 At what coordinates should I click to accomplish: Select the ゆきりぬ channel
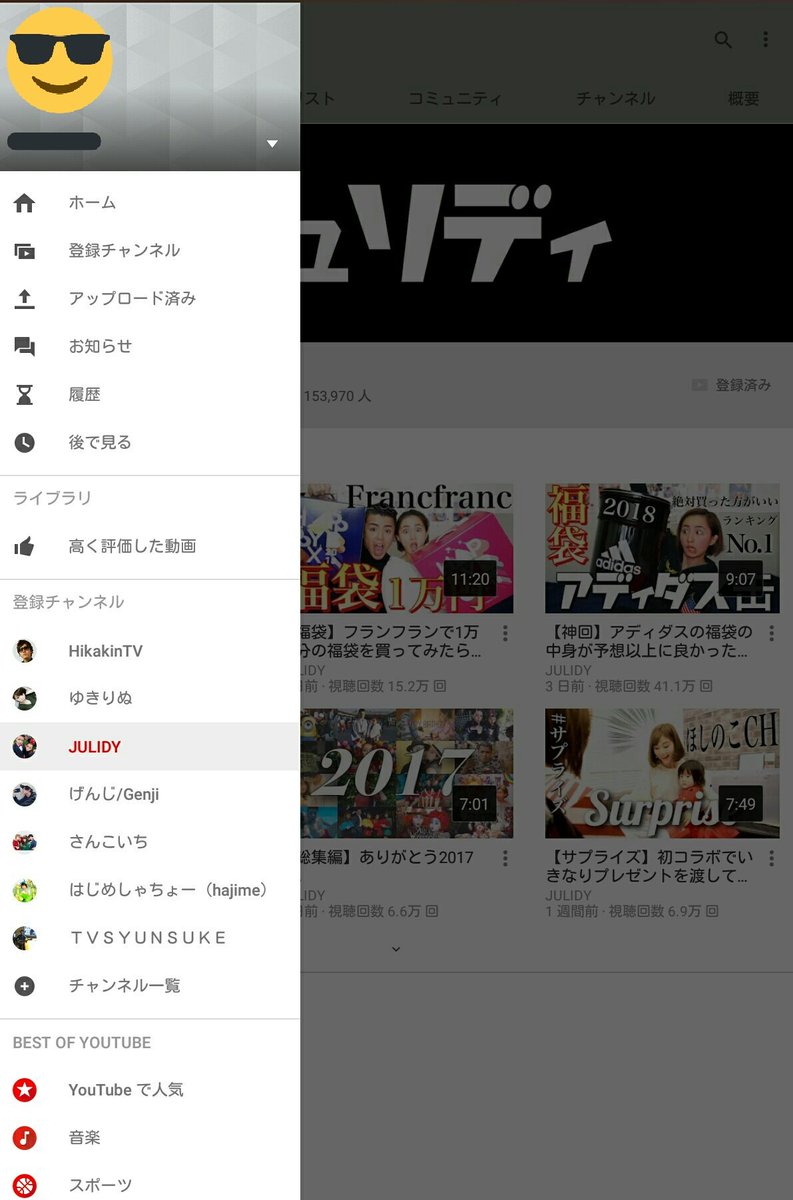click(150, 698)
